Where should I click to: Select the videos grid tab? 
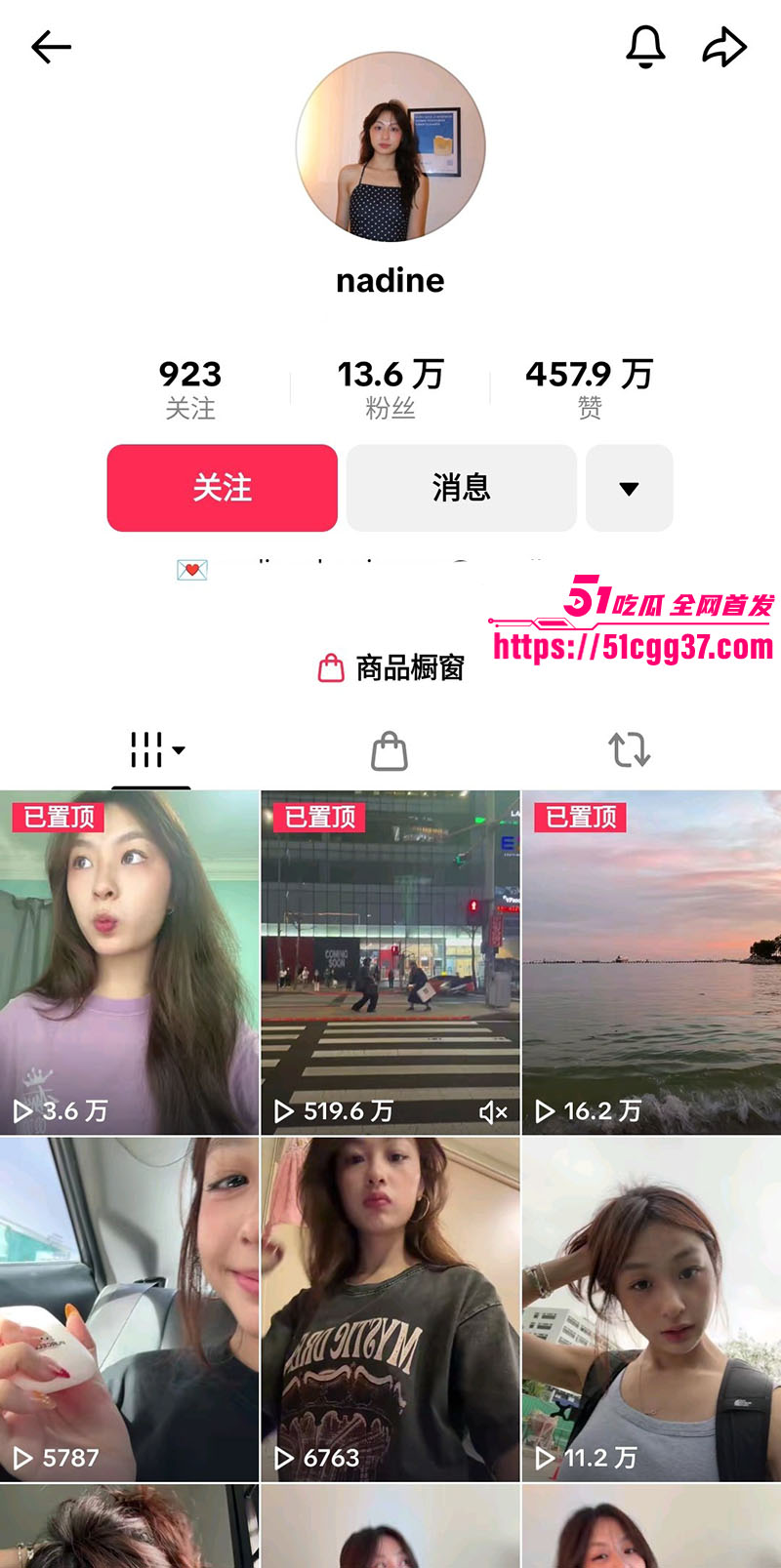[151, 750]
